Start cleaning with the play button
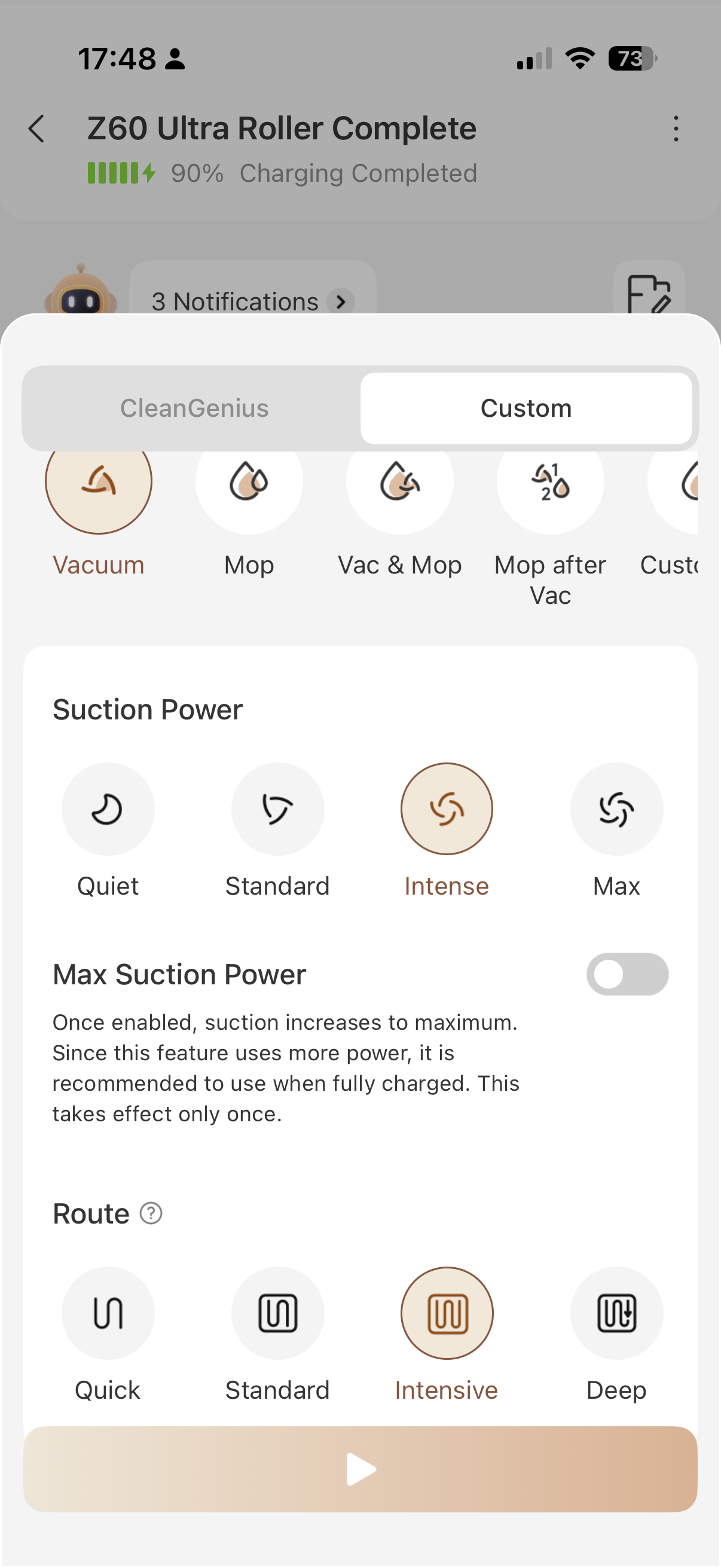 (x=360, y=1469)
